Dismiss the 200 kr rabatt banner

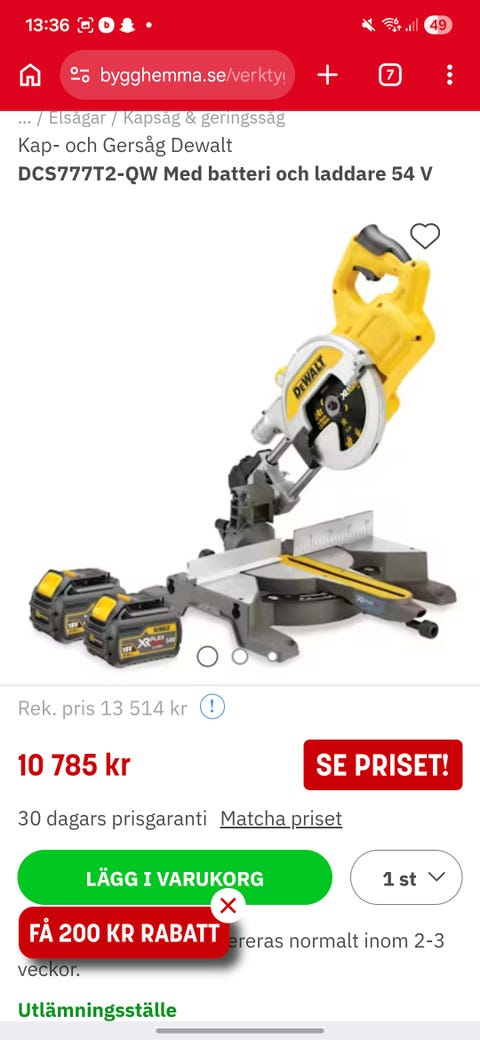click(228, 905)
